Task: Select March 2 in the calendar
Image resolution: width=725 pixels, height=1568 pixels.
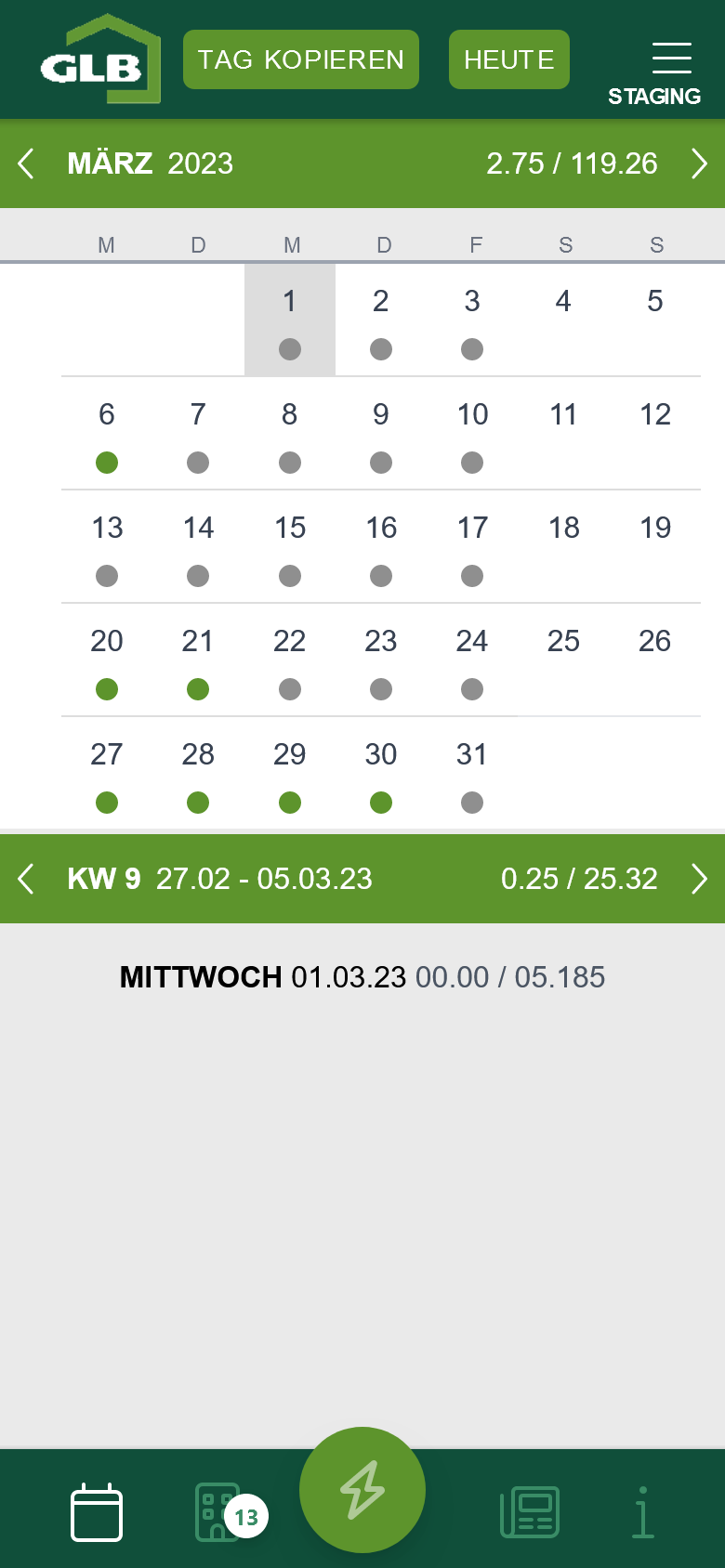Action: pyautogui.click(x=381, y=320)
